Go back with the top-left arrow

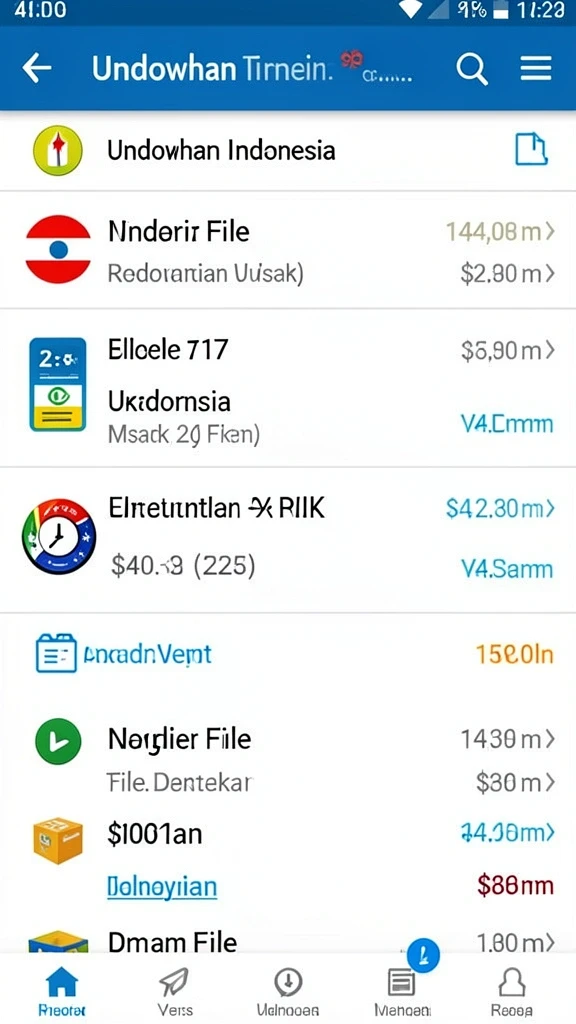tap(37, 68)
